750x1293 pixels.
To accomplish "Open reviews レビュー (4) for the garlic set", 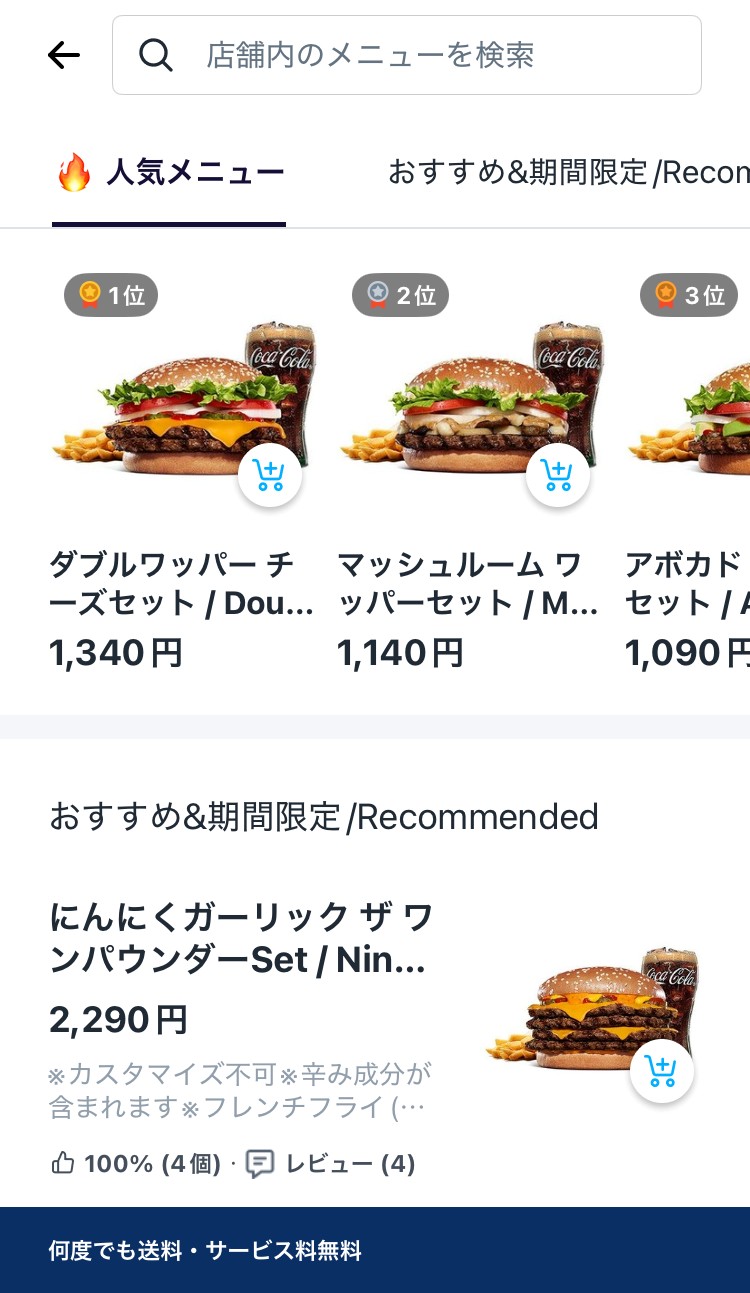I will coord(331,1164).
